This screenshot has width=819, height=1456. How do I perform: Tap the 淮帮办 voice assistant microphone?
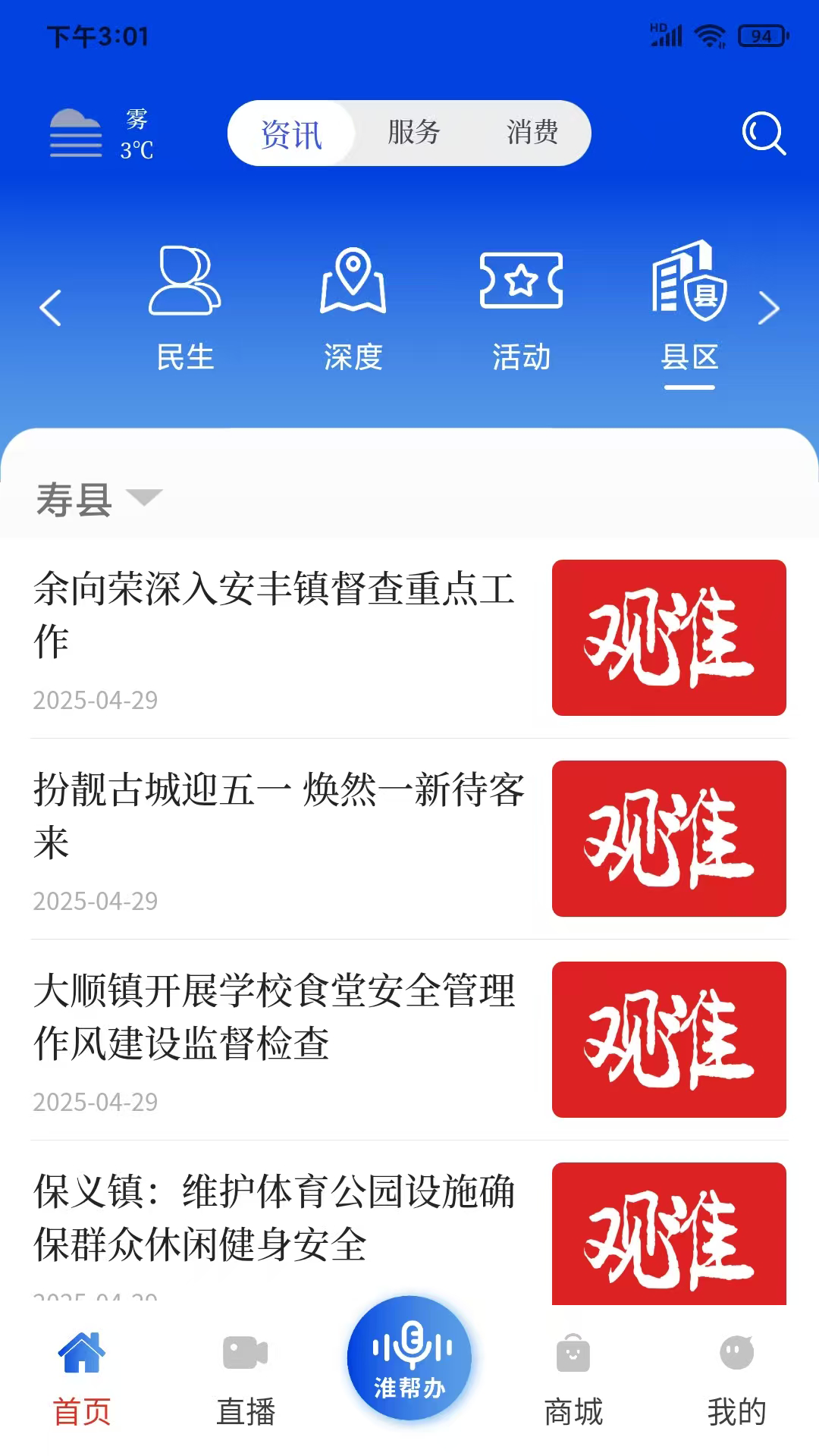409,1357
